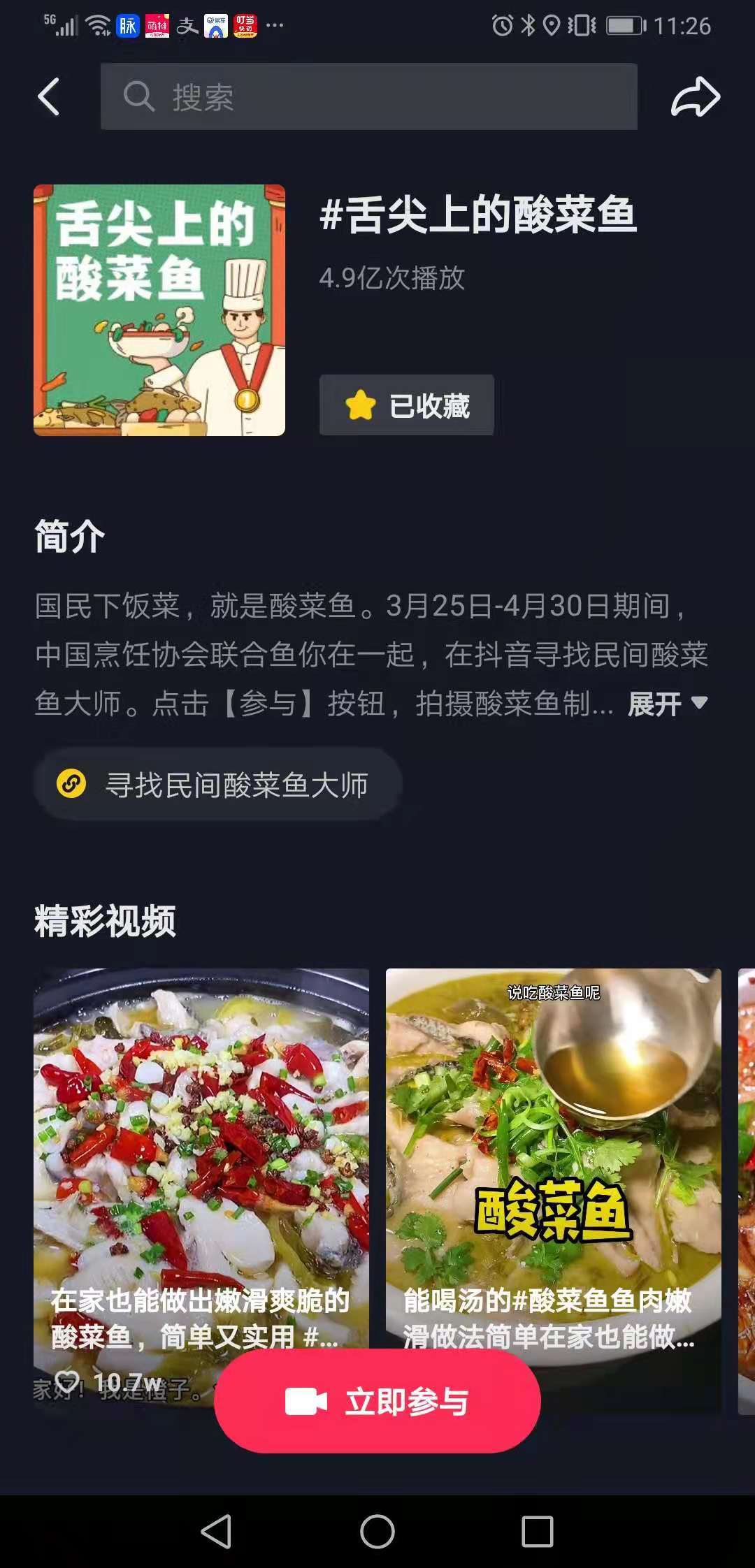The image size is (755, 1568).
Task: Open sharing options via the share arrow icon
Action: click(x=694, y=98)
